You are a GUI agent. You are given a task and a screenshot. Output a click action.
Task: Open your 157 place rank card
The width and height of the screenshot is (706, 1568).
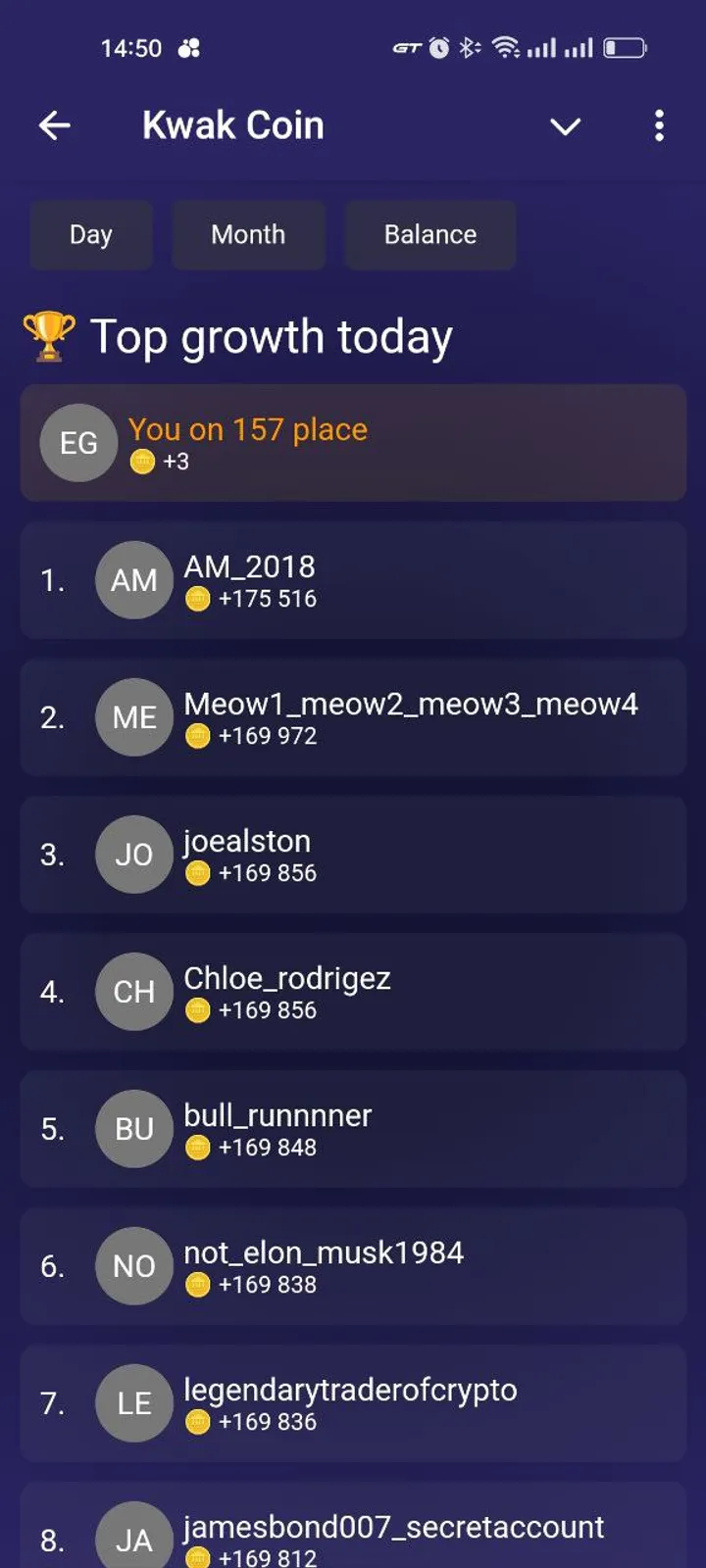point(353,442)
